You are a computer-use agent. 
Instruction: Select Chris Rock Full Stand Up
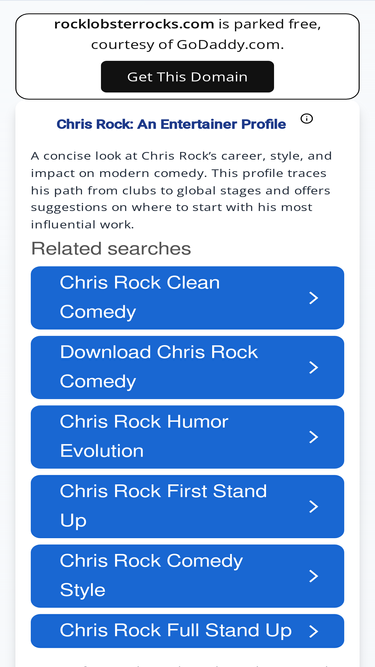tap(187, 631)
